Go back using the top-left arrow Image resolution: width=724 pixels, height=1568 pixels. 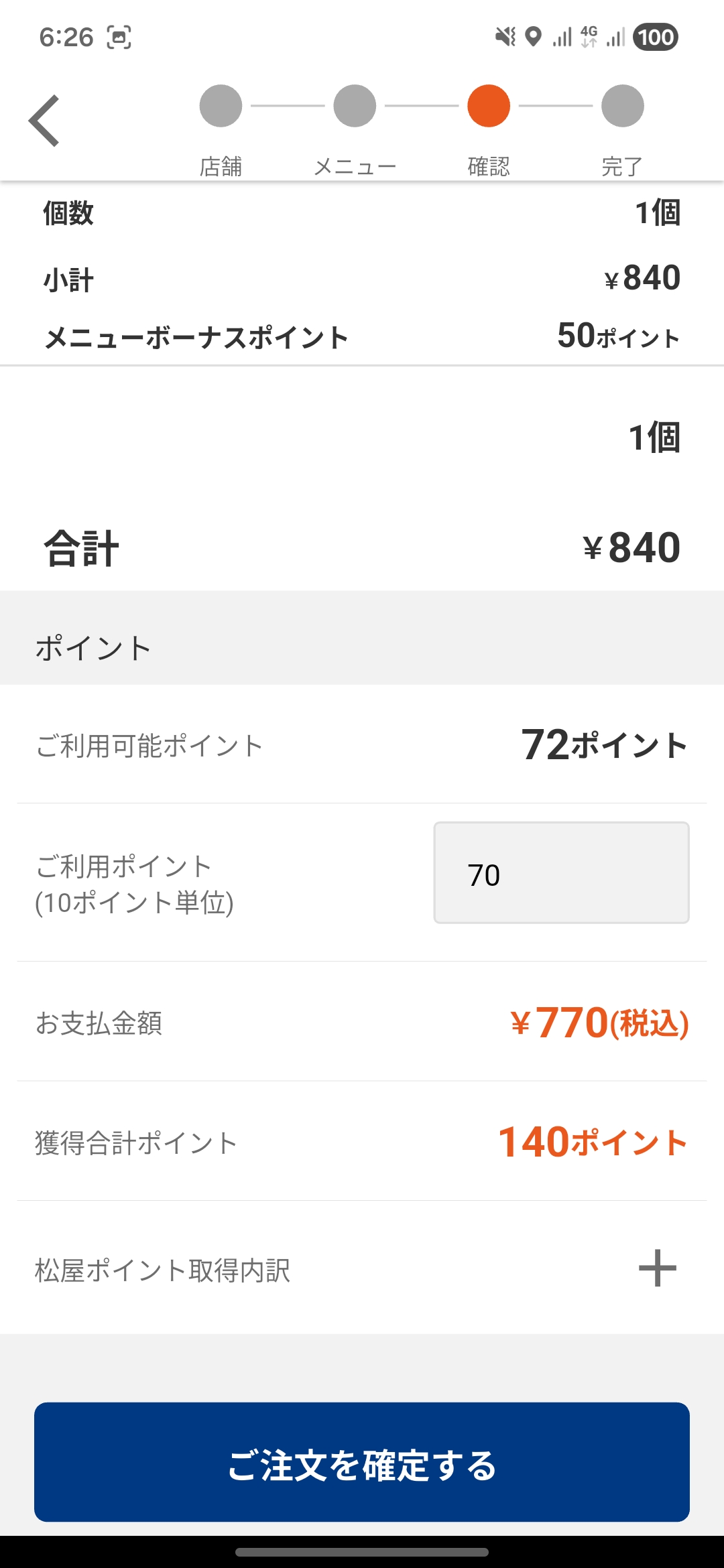(44, 121)
